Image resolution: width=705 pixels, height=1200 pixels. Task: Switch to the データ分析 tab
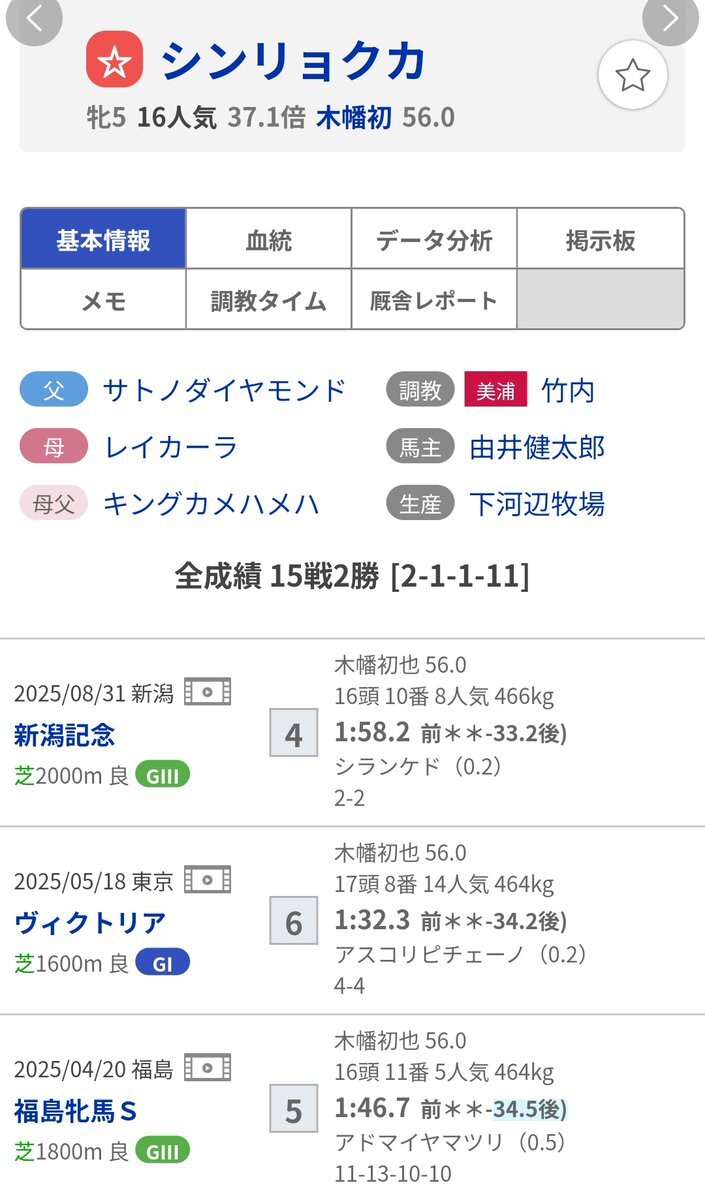[x=434, y=240]
